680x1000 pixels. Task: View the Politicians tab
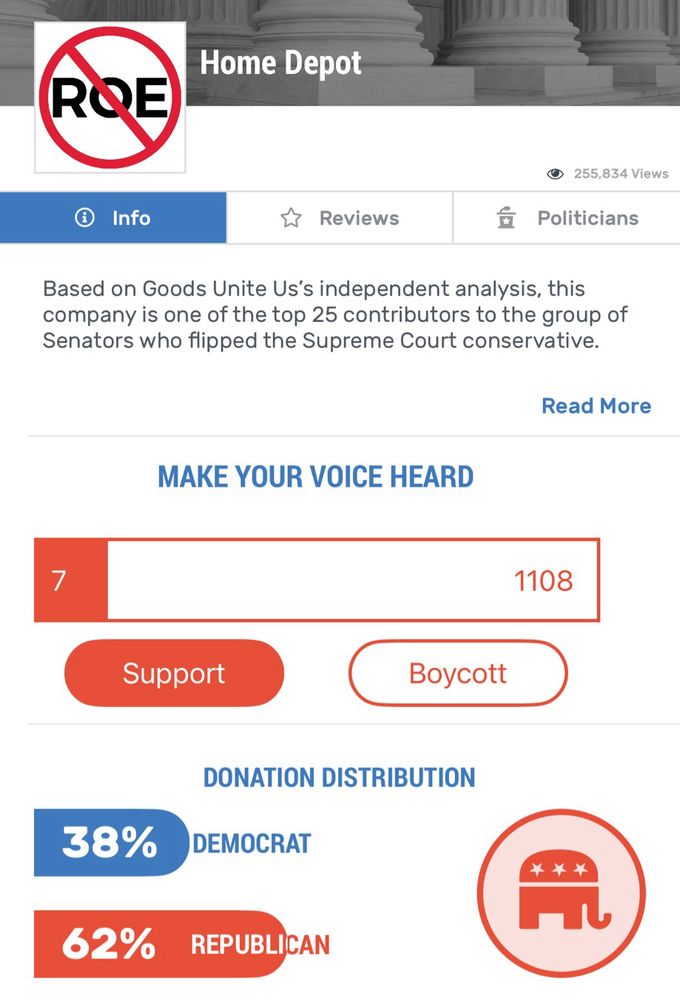tap(567, 218)
